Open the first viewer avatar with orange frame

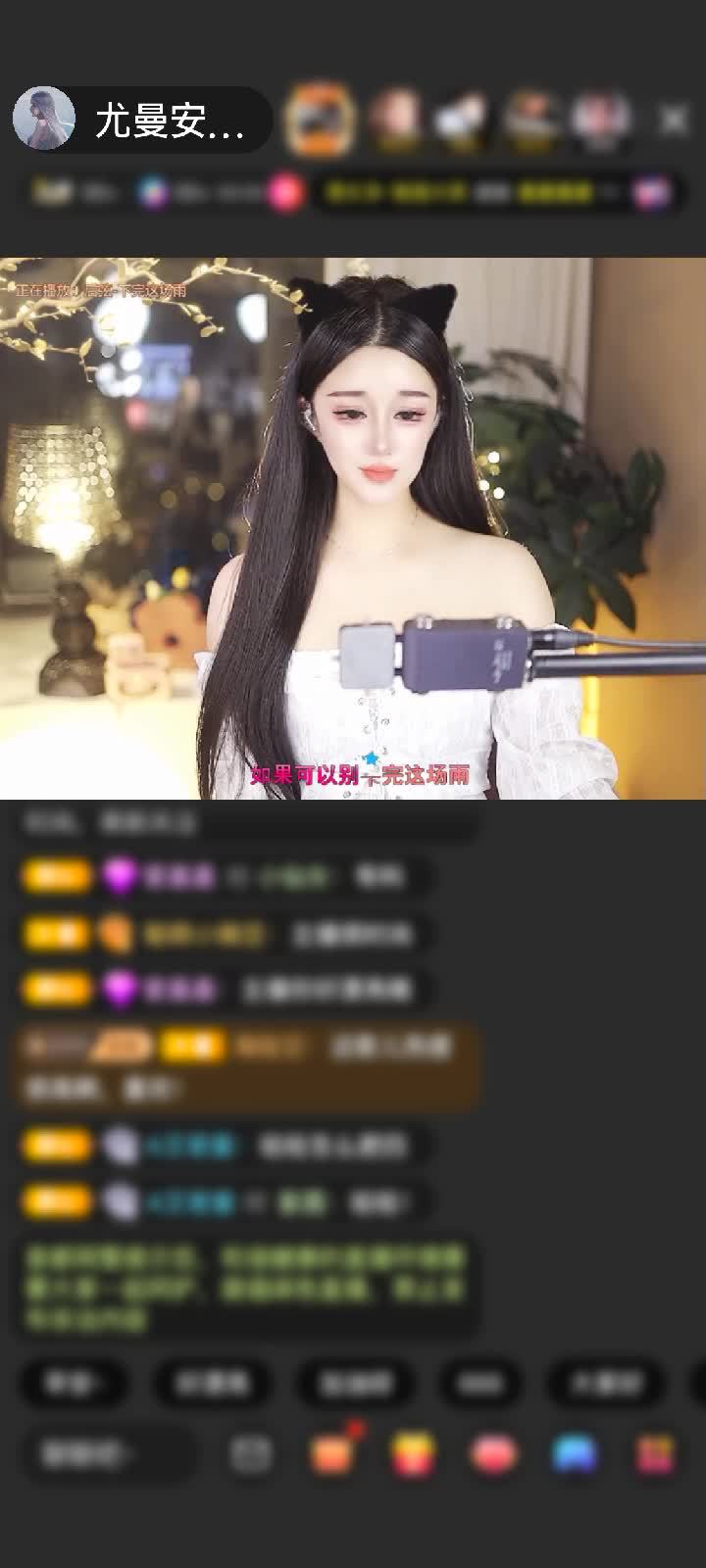(319, 120)
